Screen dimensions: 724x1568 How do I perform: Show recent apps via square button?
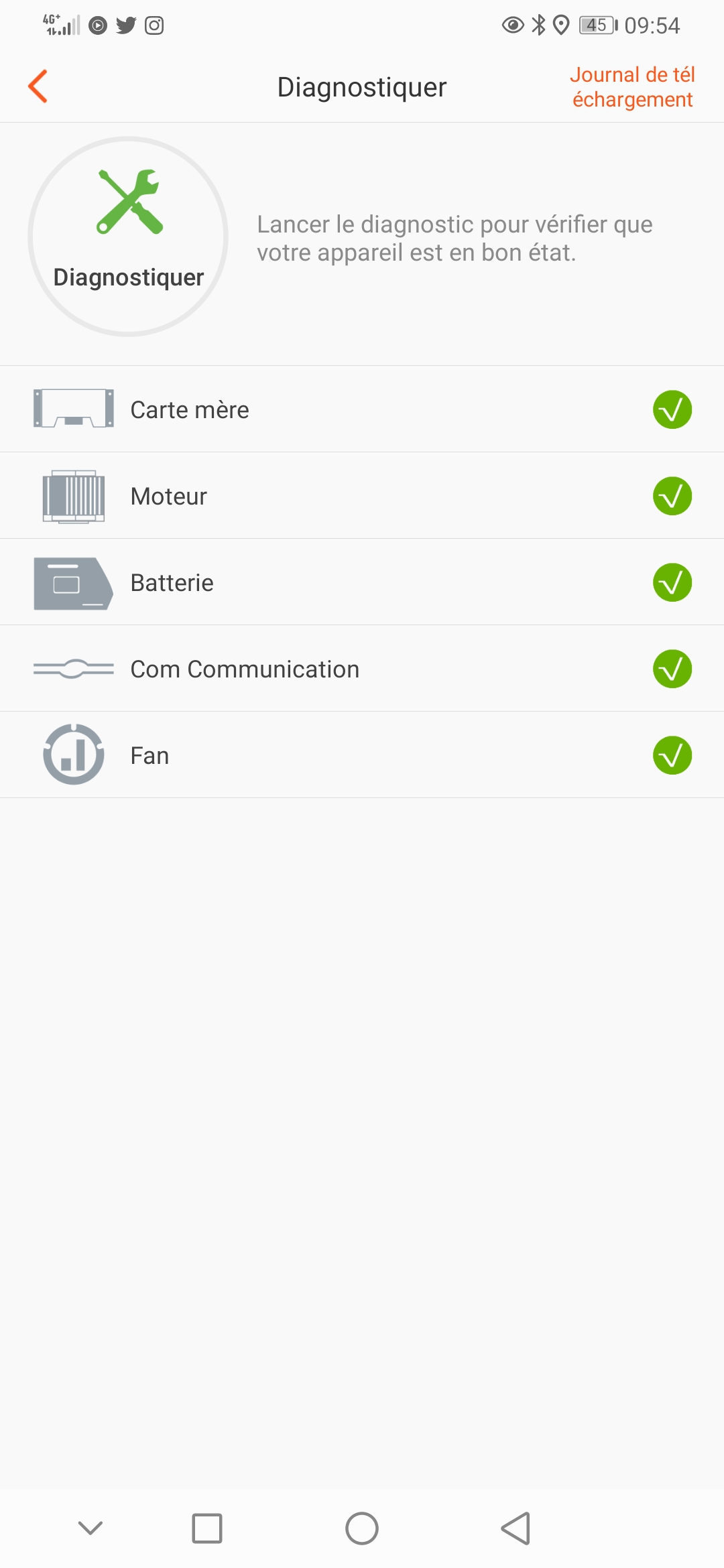(x=207, y=1528)
